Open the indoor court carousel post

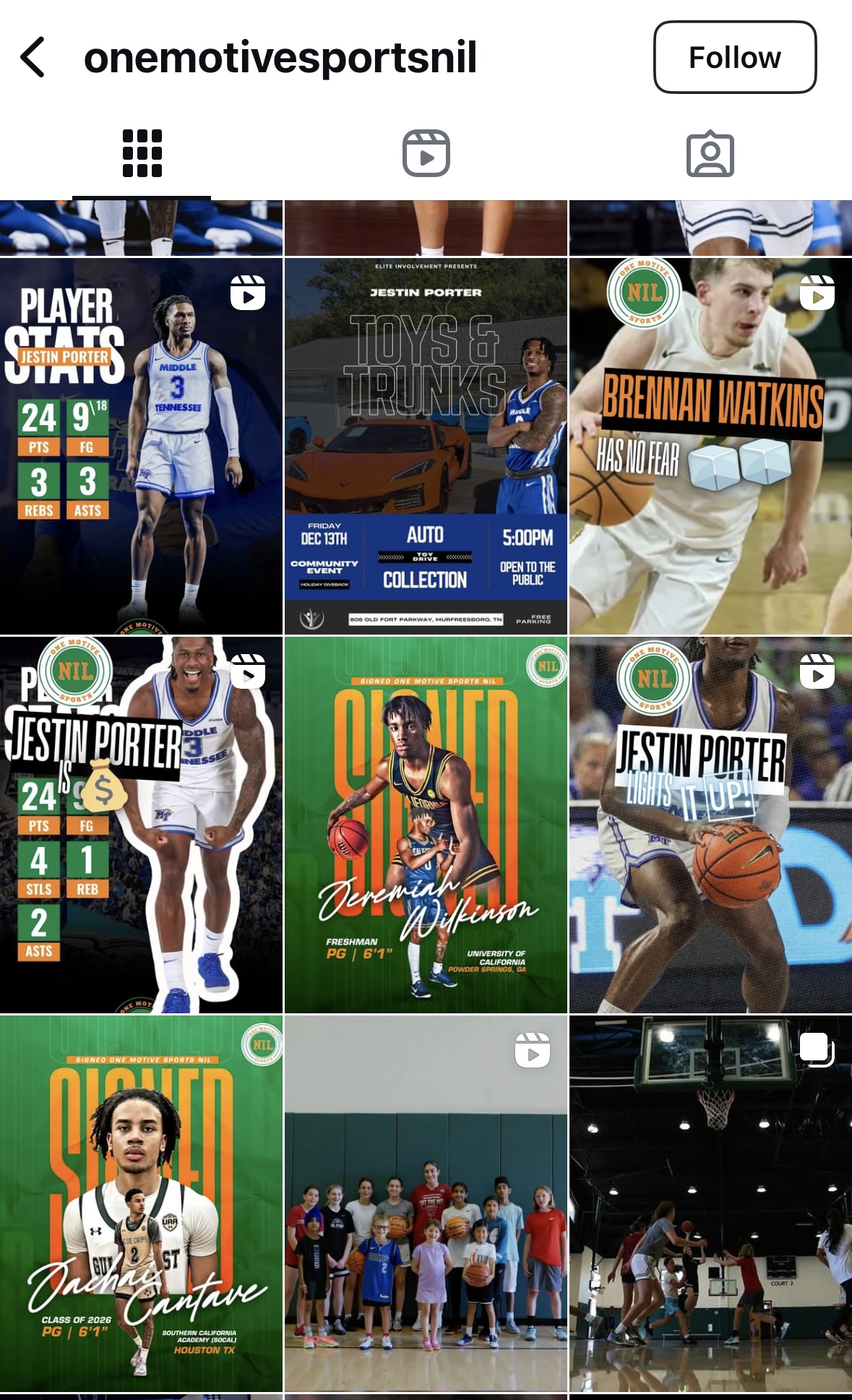(x=710, y=1203)
